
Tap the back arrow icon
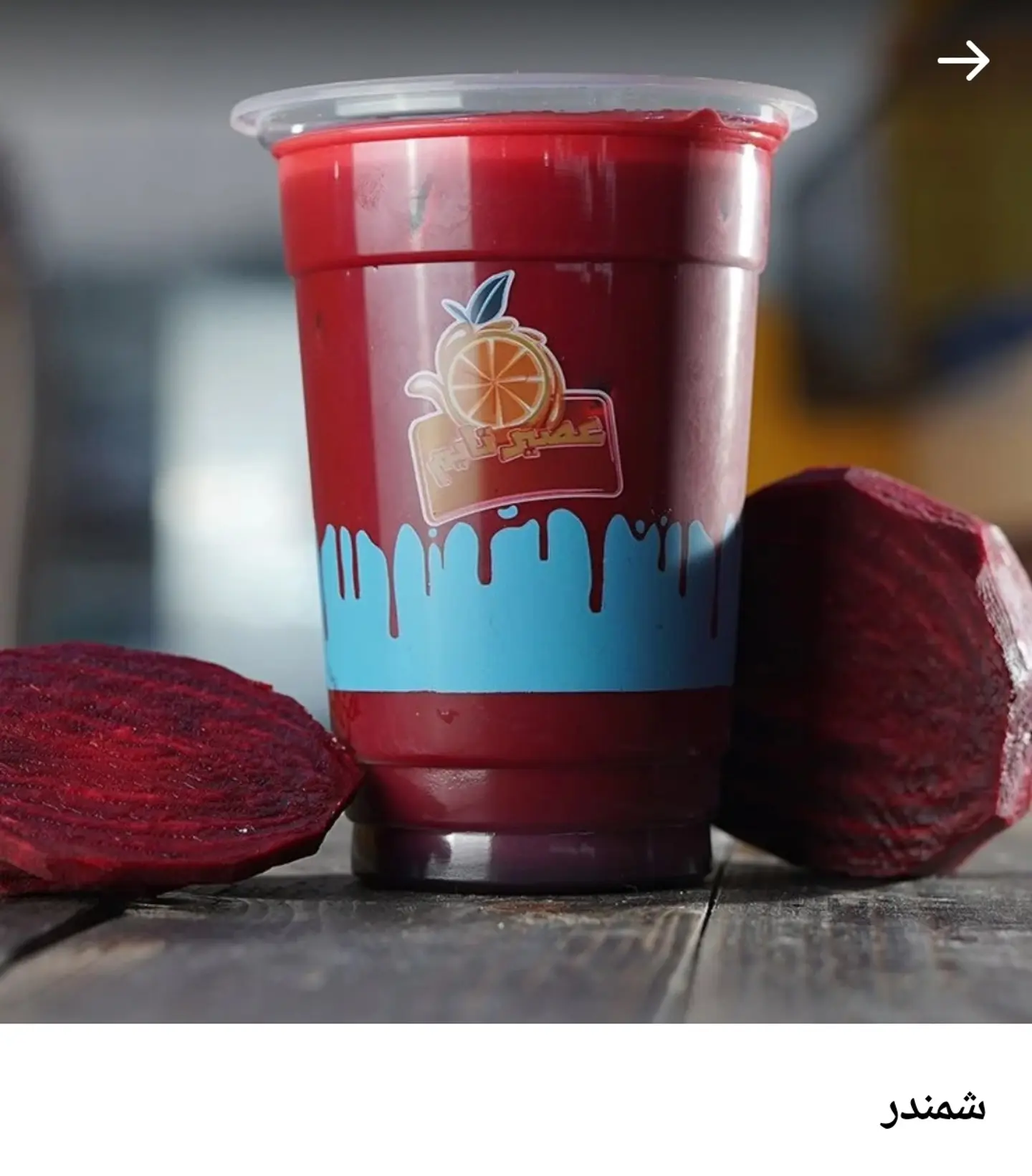963,61
